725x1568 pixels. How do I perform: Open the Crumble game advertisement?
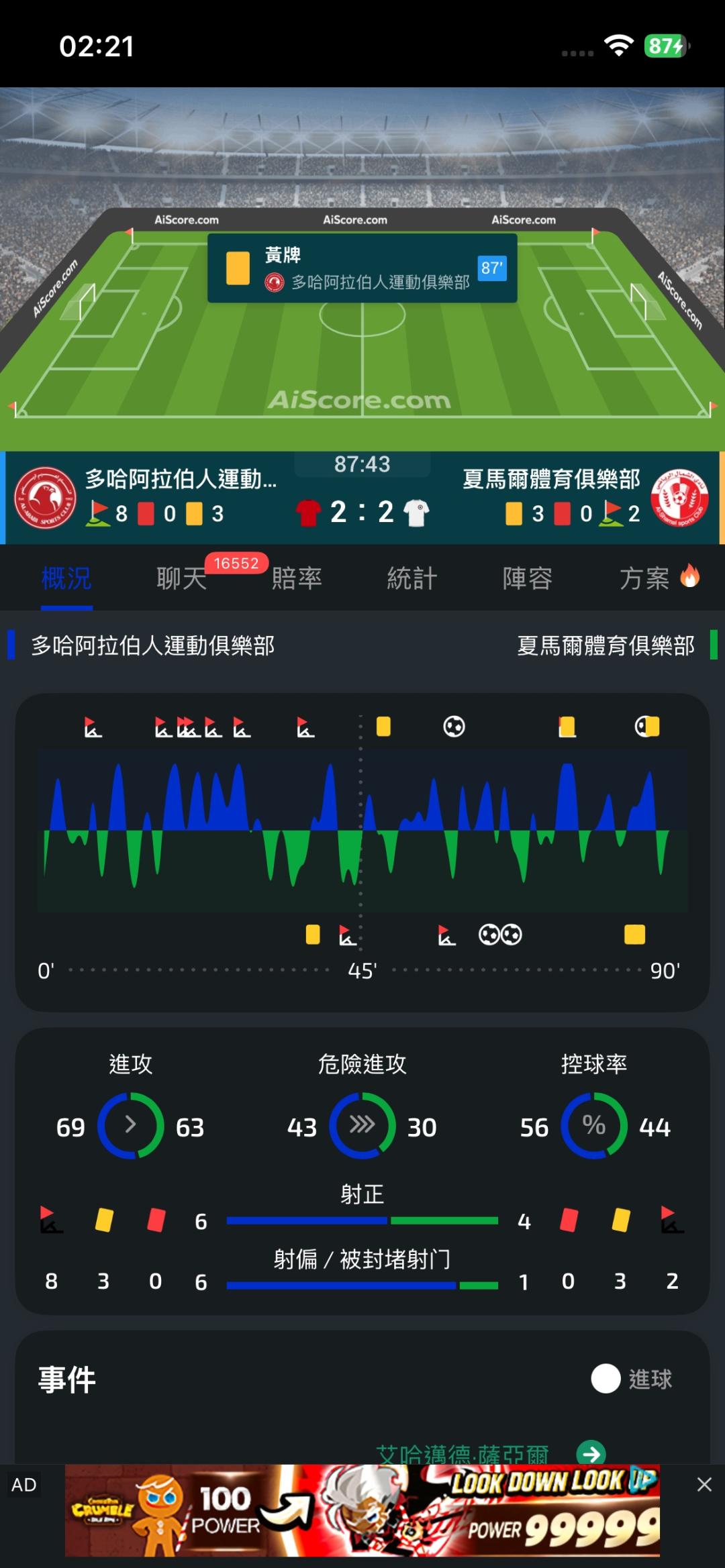pyautogui.click(x=362, y=1510)
